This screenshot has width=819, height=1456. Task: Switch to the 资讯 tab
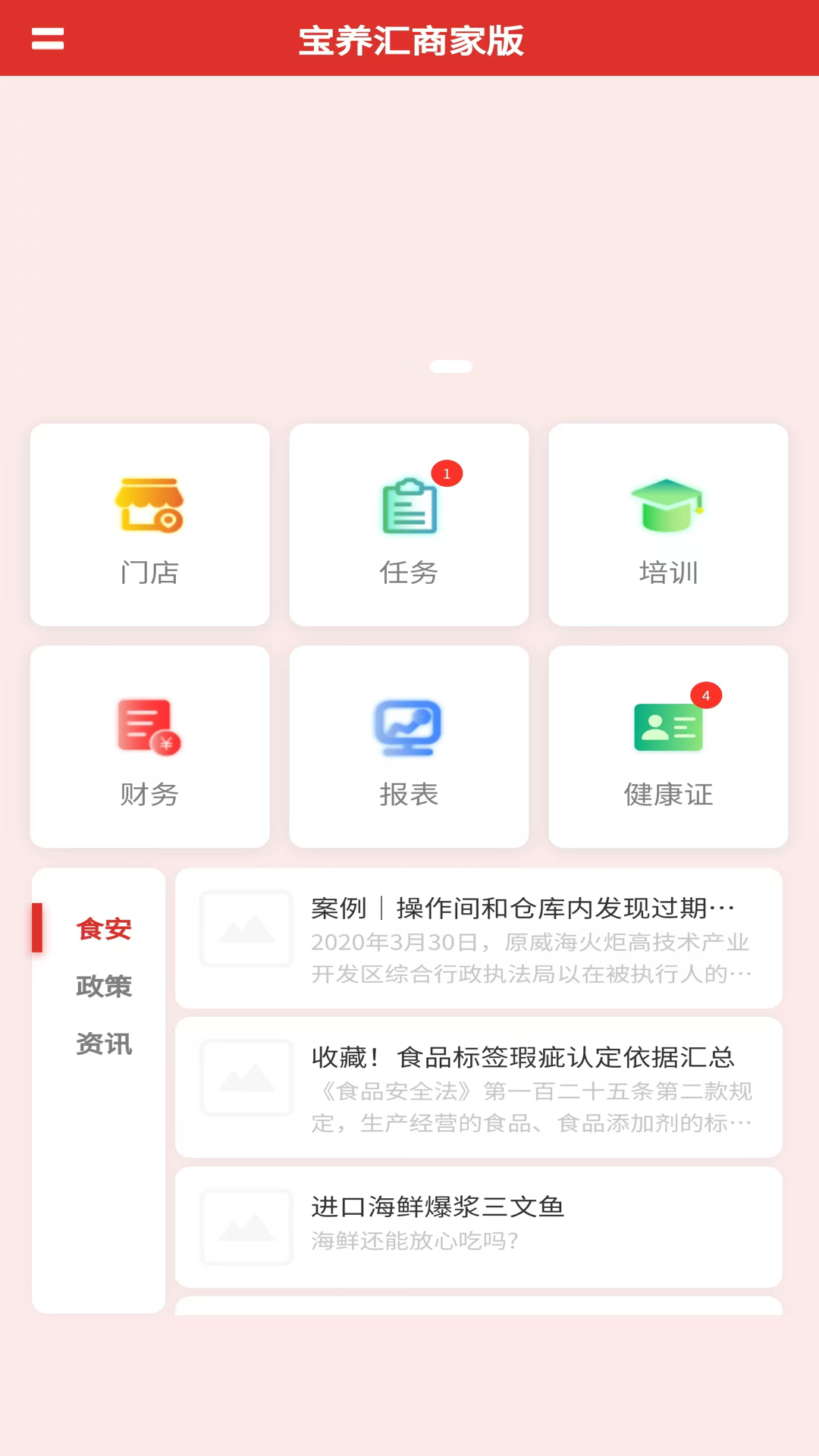coord(104,1044)
